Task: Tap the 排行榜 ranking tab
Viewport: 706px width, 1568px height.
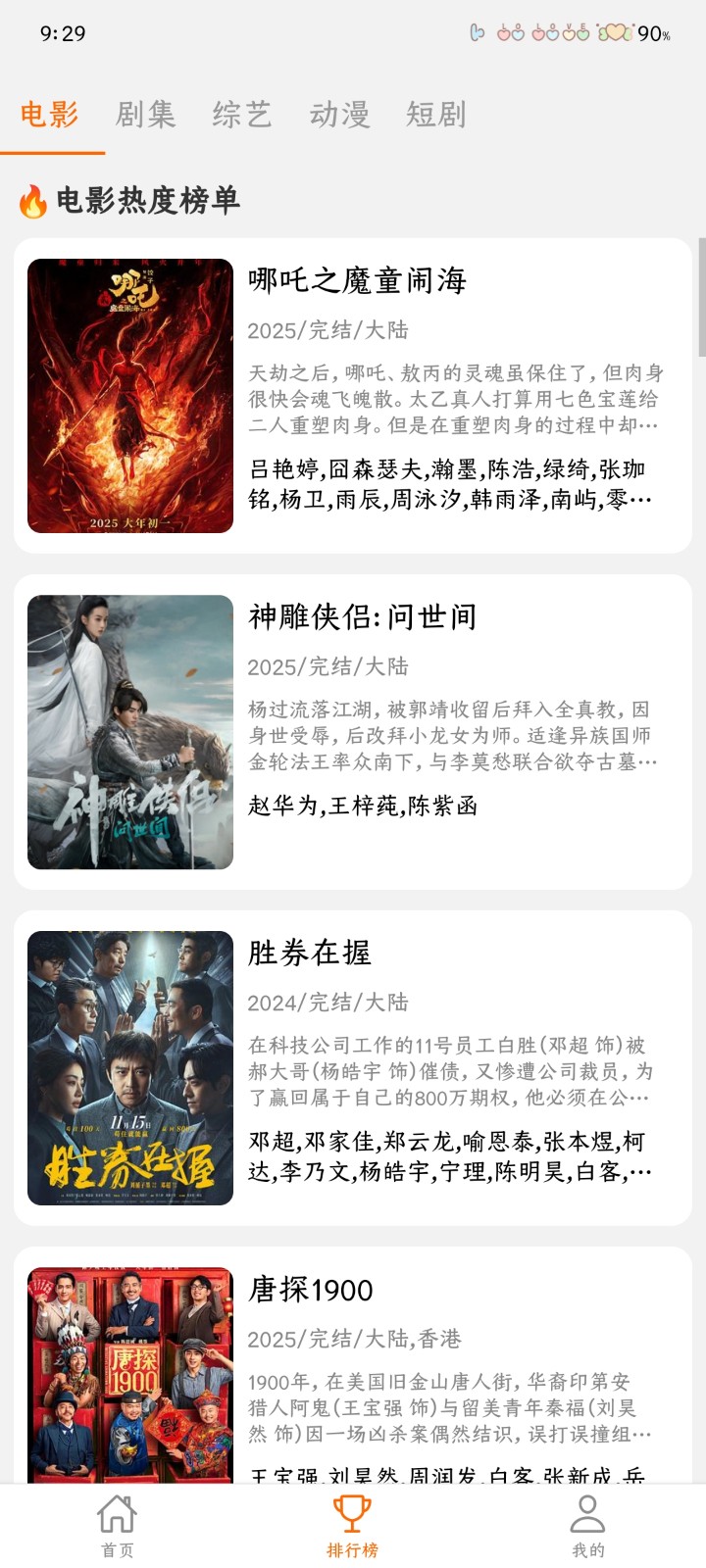Action: (352, 1525)
